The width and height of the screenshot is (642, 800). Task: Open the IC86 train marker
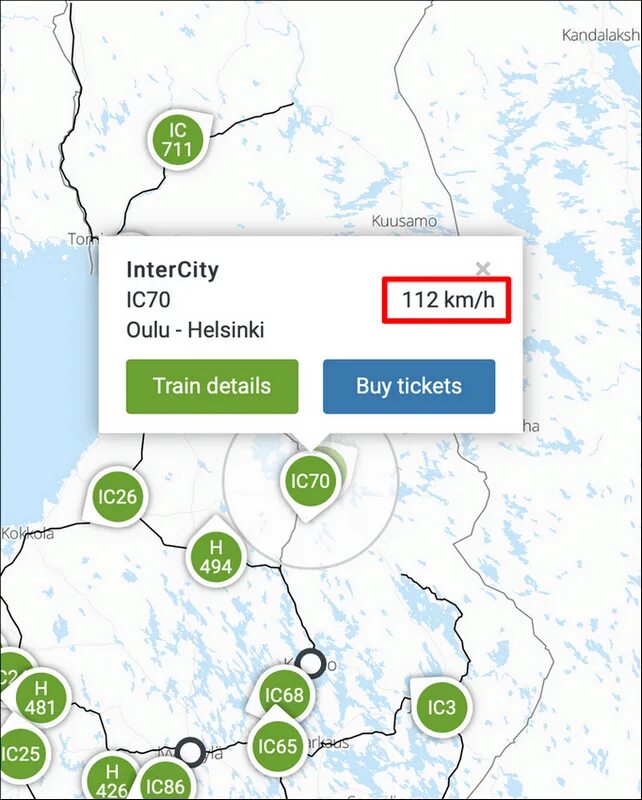163,785
